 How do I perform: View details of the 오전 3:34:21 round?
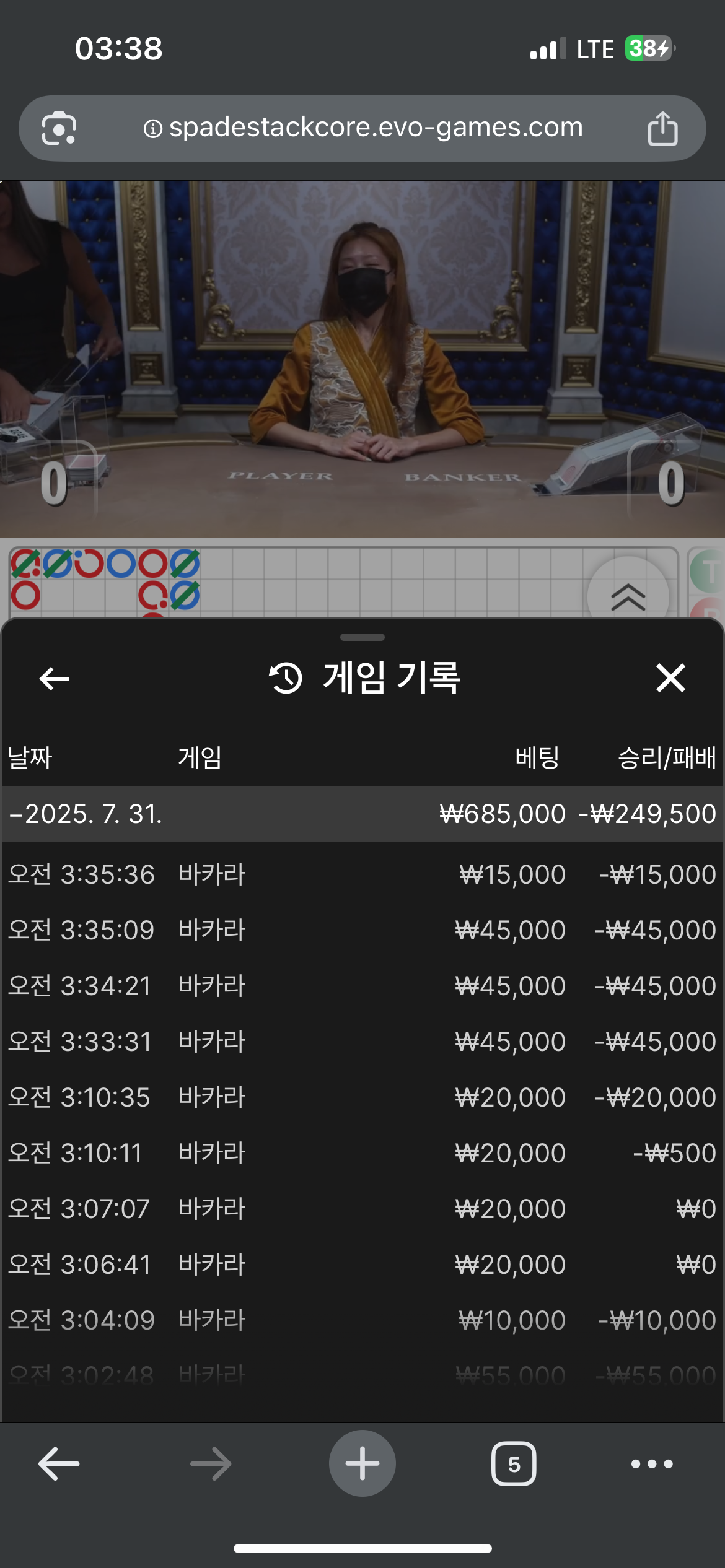(362, 986)
